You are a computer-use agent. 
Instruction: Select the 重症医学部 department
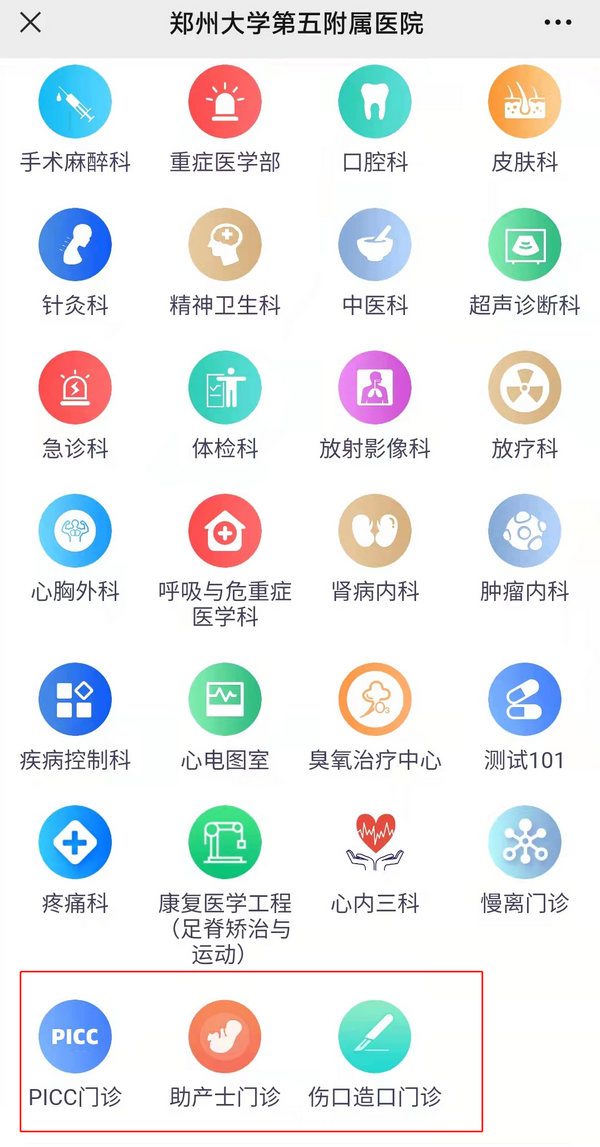coord(225,102)
